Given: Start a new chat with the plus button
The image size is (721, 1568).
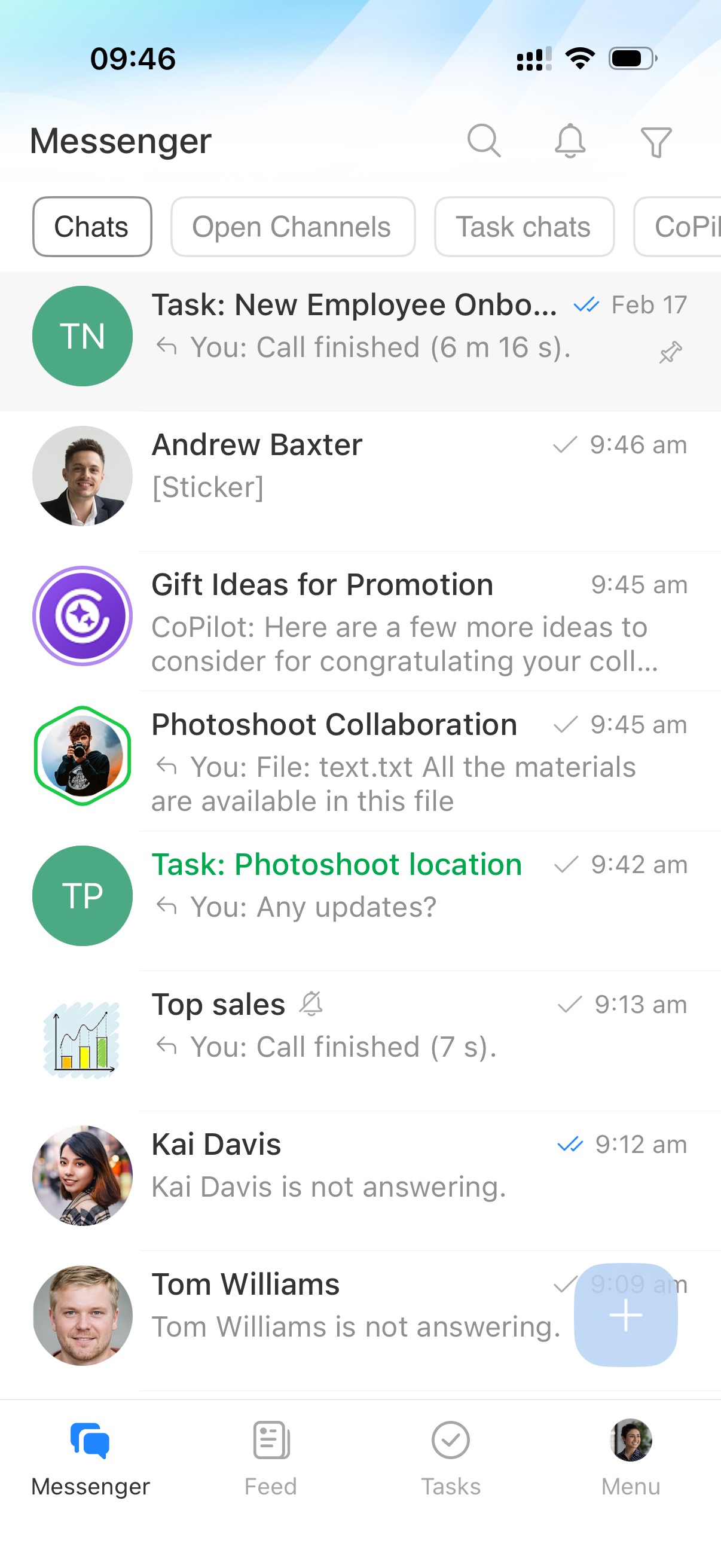Looking at the screenshot, I should pyautogui.click(x=625, y=1315).
